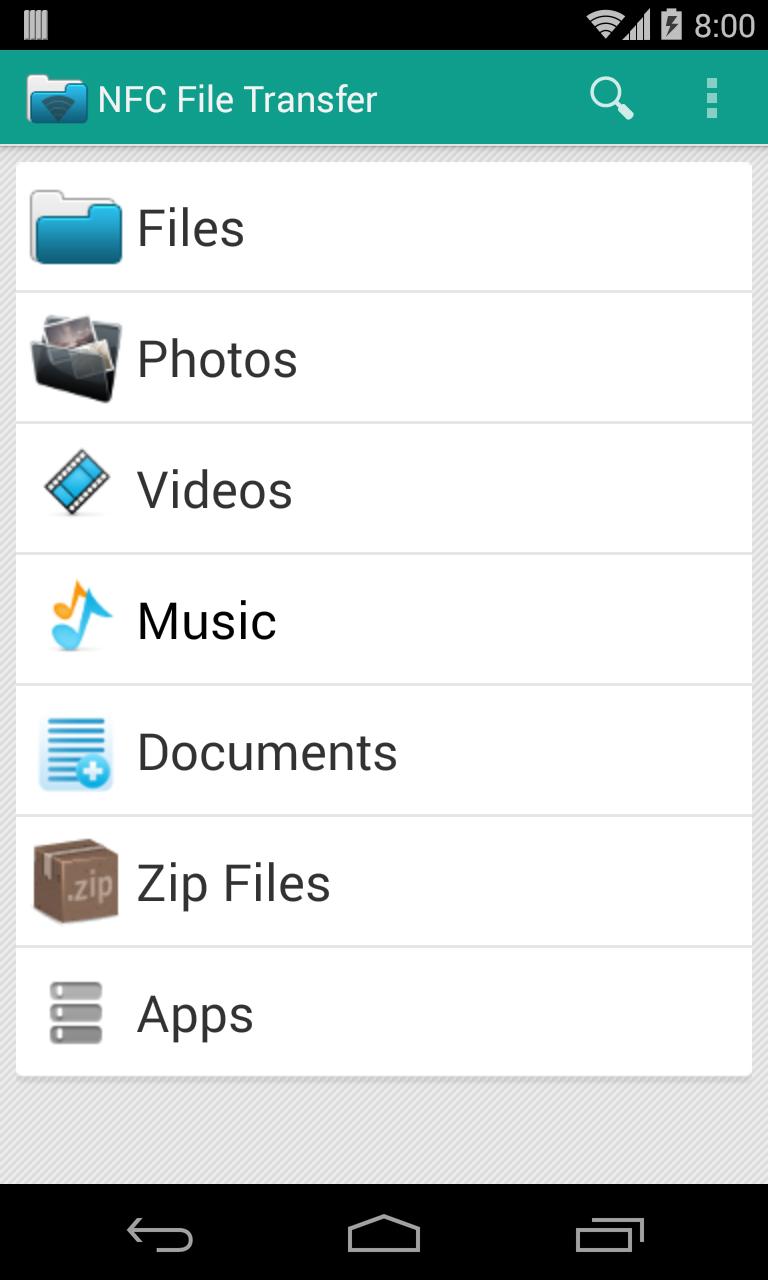Tap the Zip Files box icon
This screenshot has height=1280, width=768.
click(x=74, y=881)
